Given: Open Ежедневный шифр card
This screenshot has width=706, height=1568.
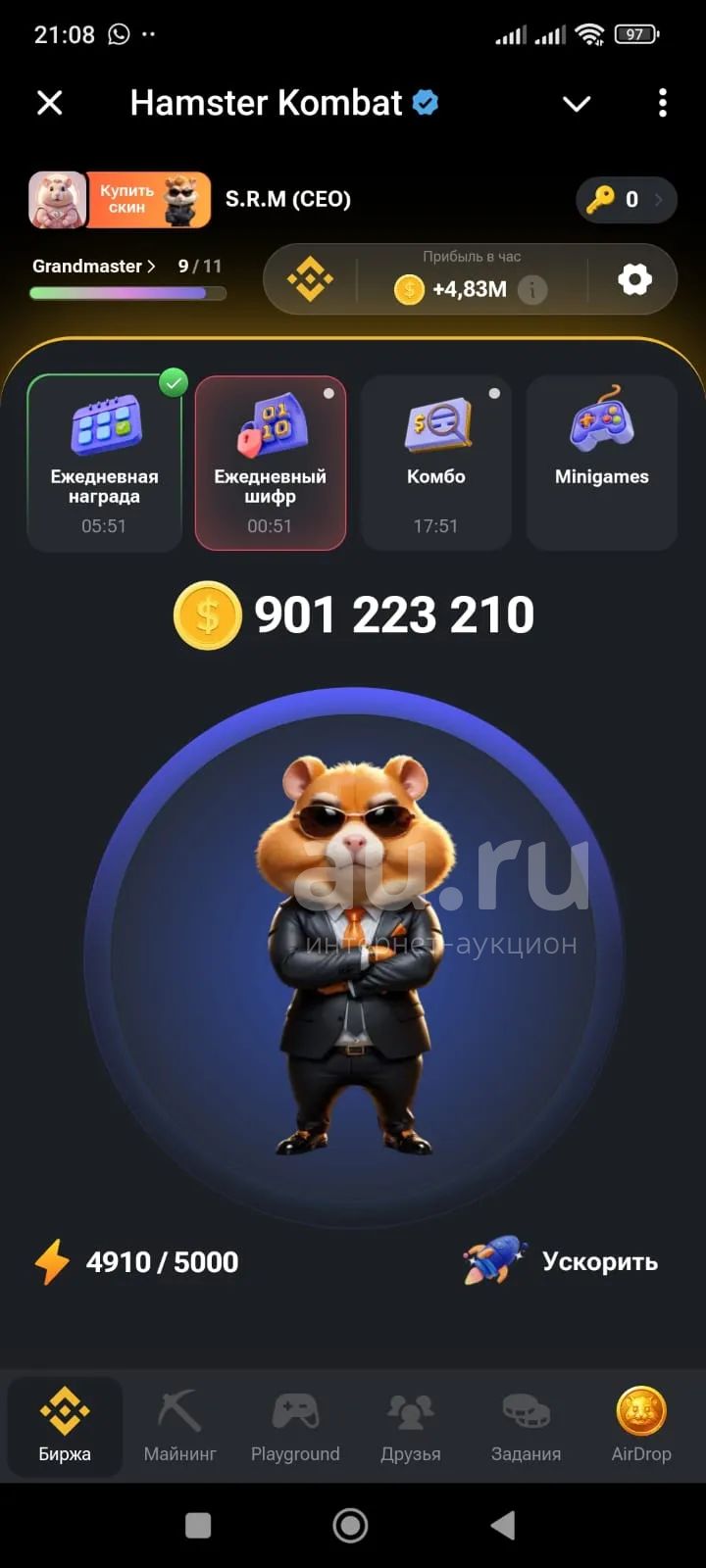Looking at the screenshot, I should pyautogui.click(x=271, y=463).
